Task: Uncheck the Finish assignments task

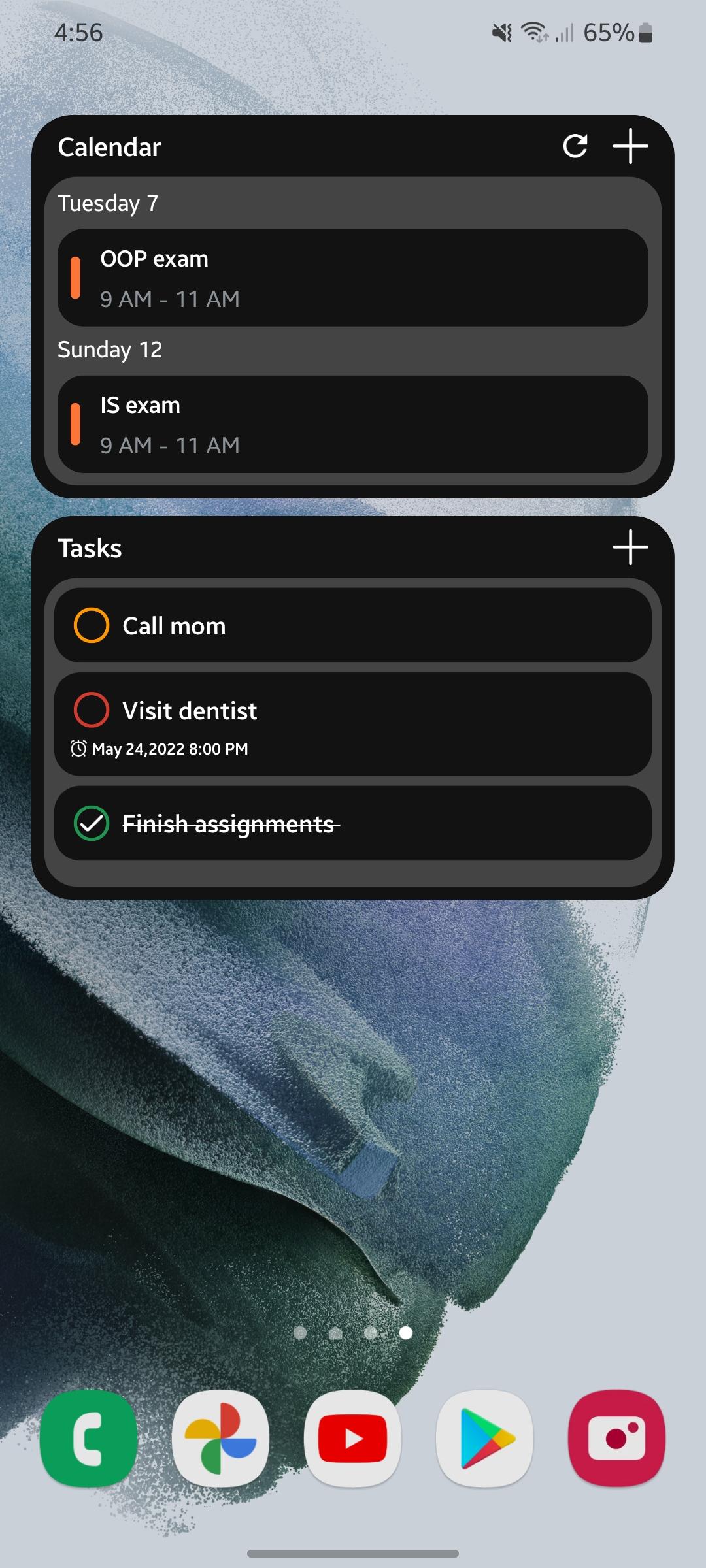Action: (92, 823)
